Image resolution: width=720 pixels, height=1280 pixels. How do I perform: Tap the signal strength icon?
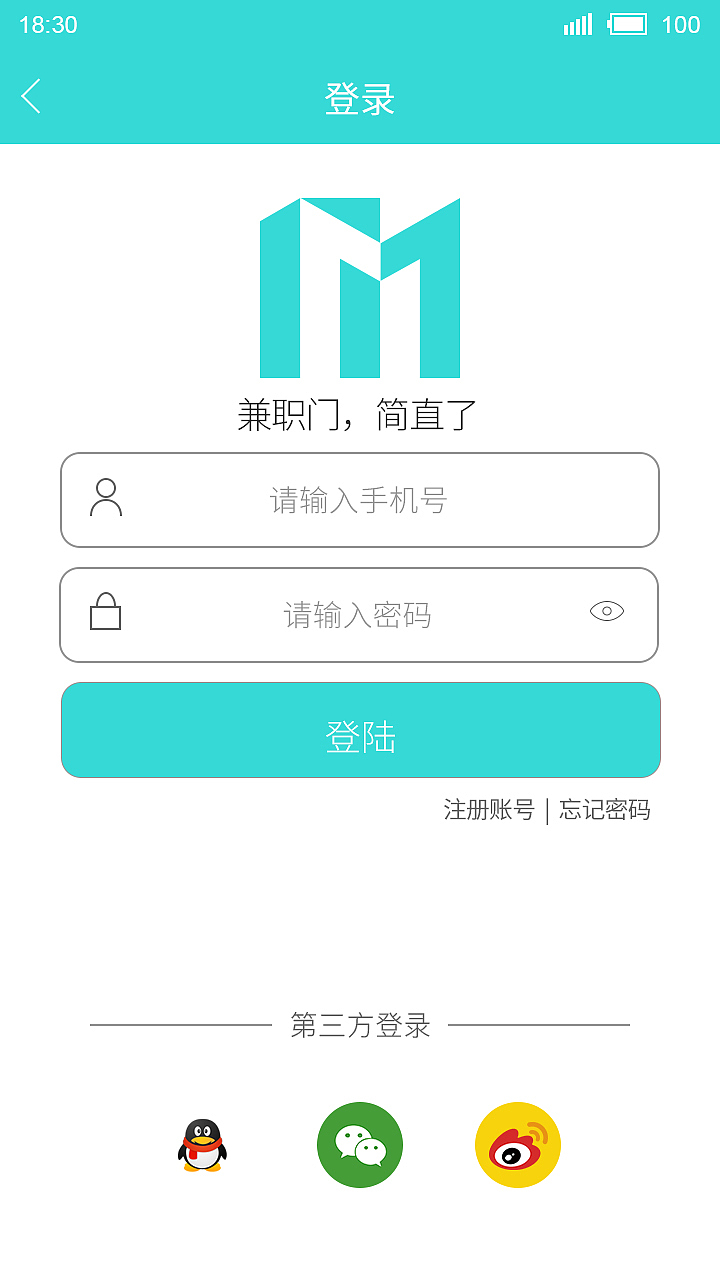click(x=578, y=24)
